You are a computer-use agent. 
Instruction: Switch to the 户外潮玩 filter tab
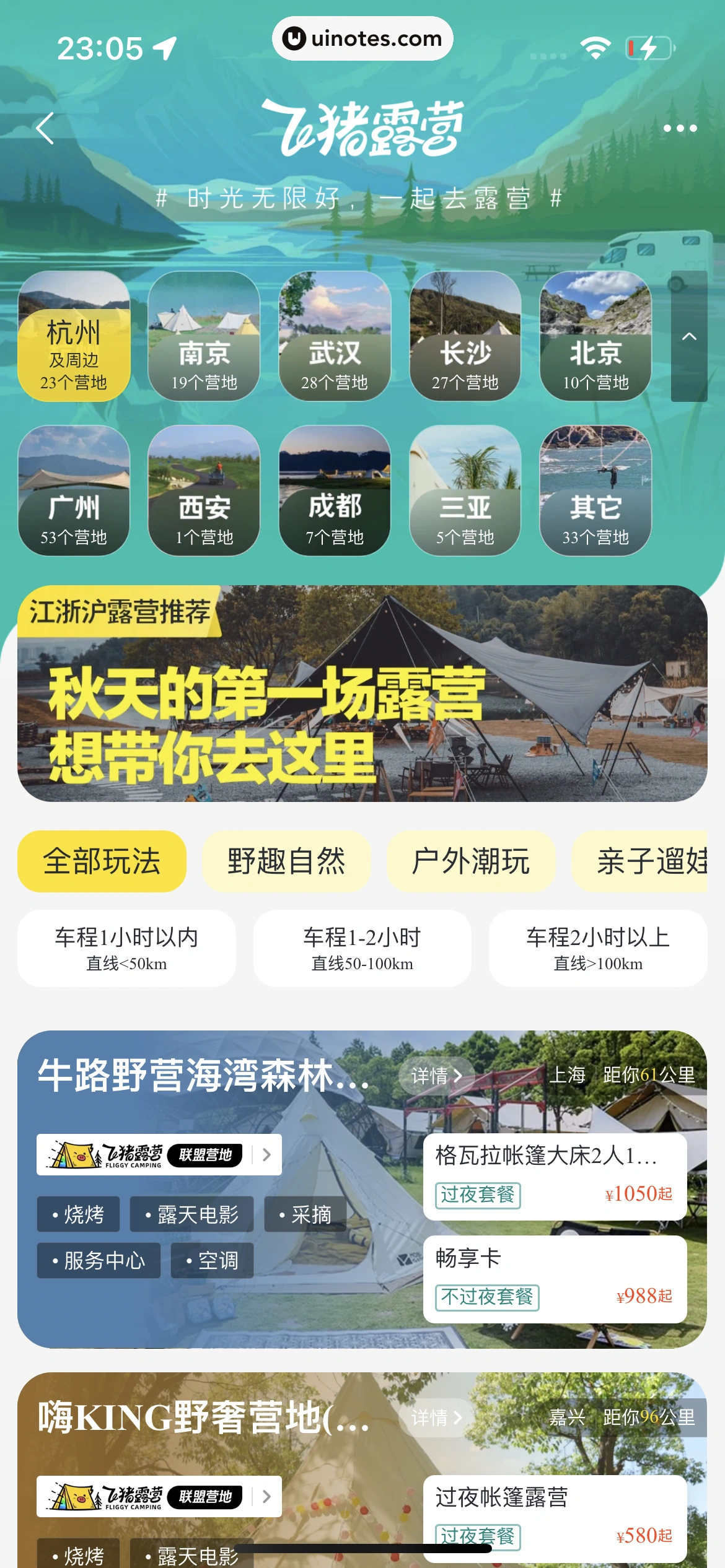click(471, 861)
